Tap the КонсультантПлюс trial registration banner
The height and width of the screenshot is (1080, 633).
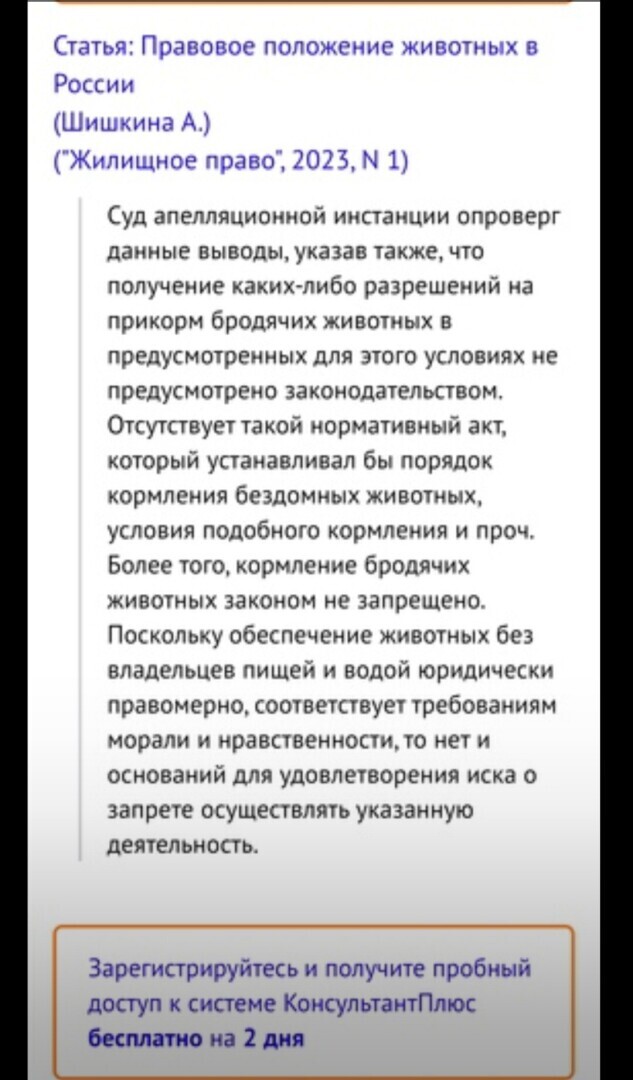(x=313, y=1002)
